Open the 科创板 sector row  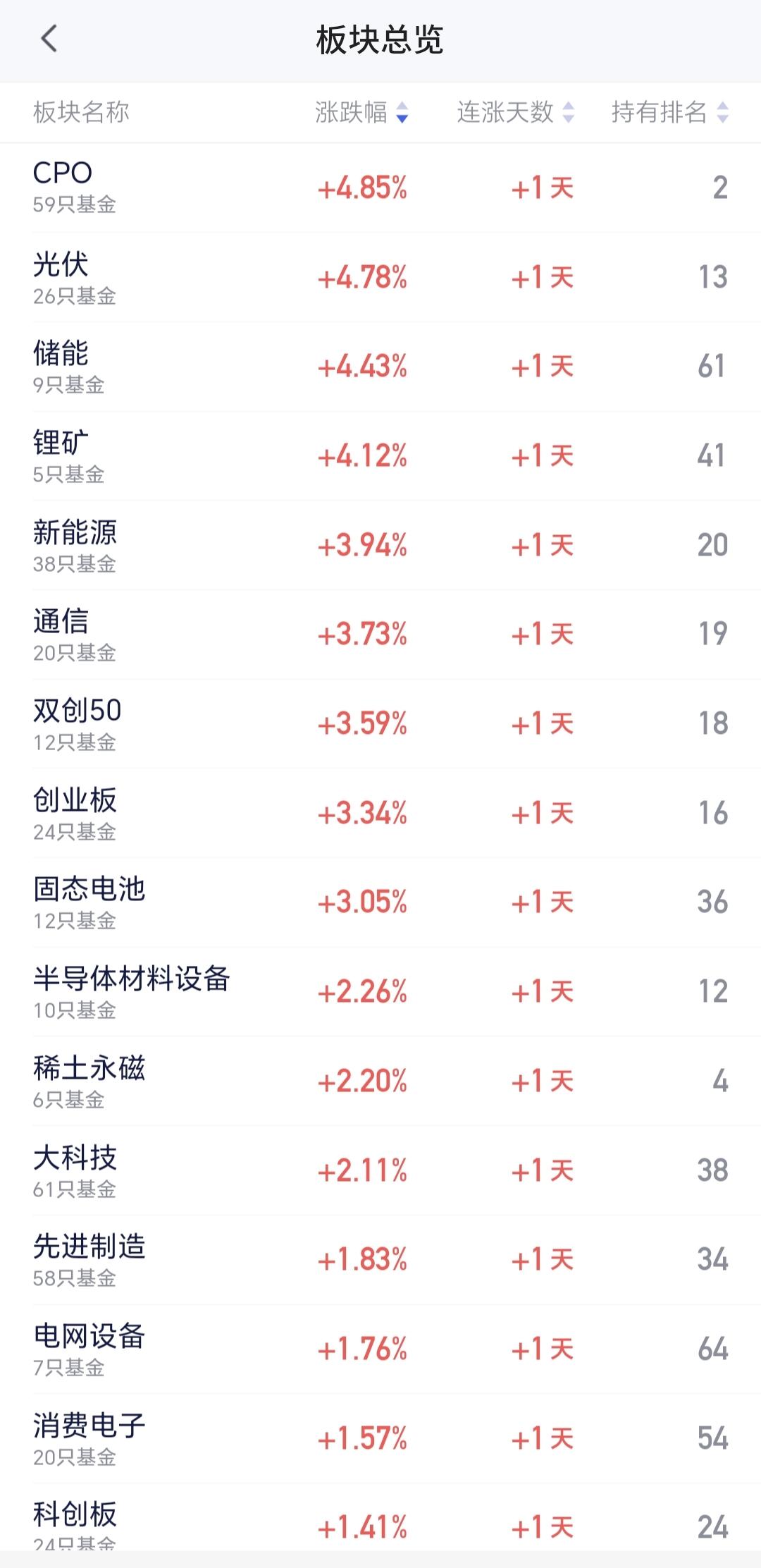(x=380, y=1517)
